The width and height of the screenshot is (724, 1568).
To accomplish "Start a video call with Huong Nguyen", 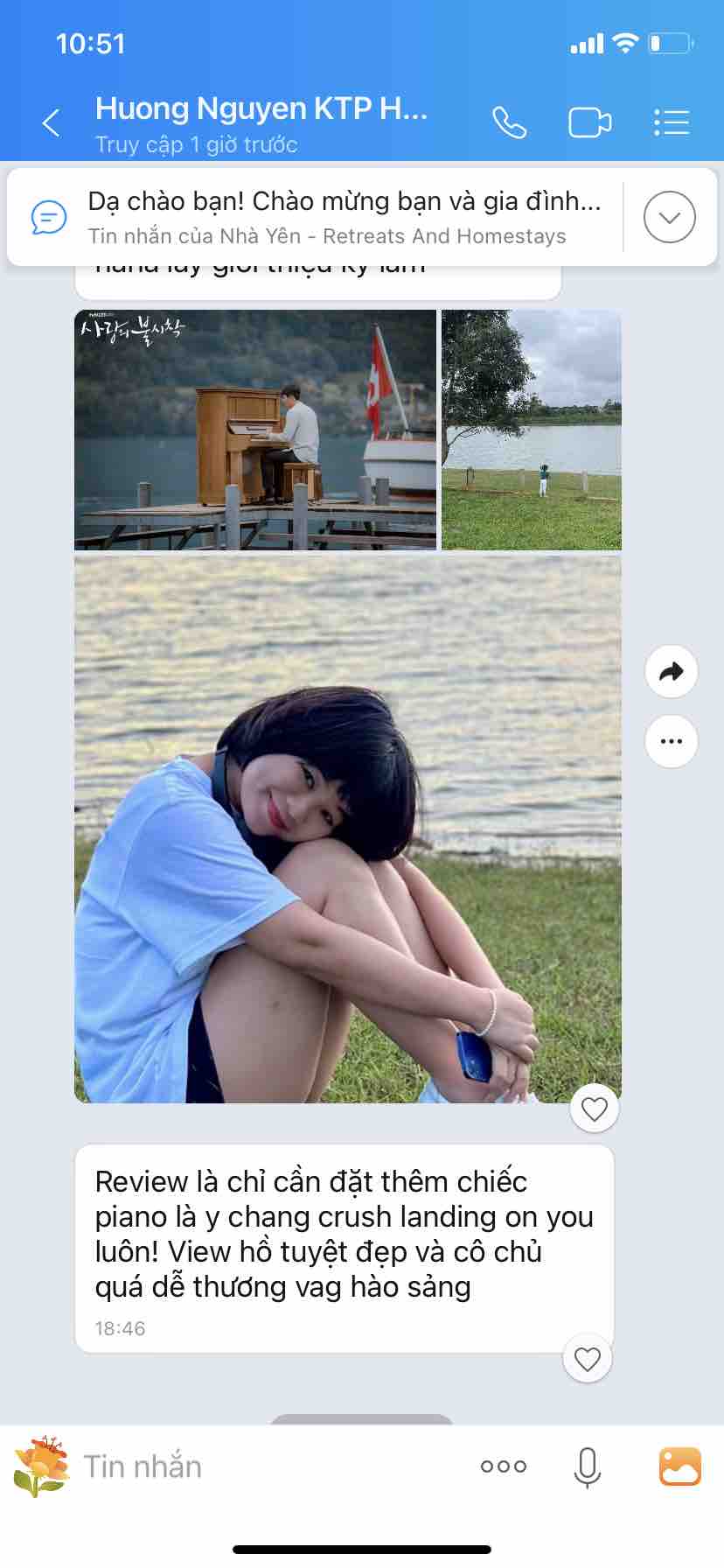I will point(590,122).
